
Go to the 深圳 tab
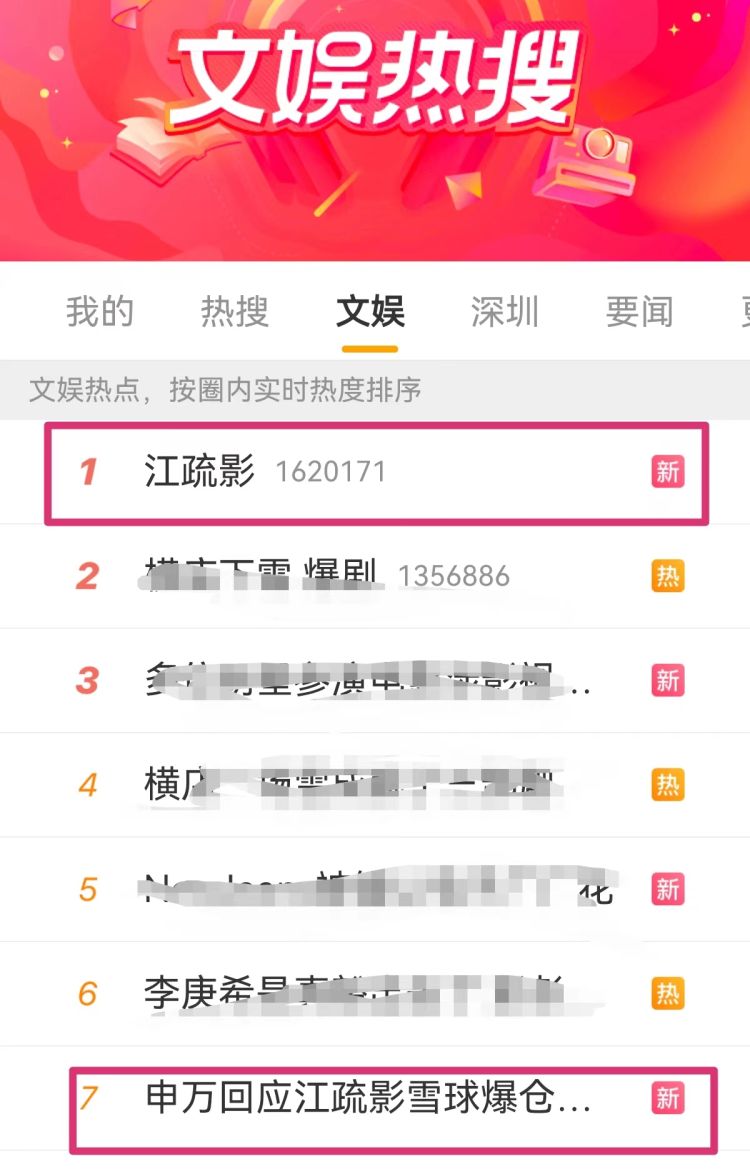pyautogui.click(x=504, y=312)
